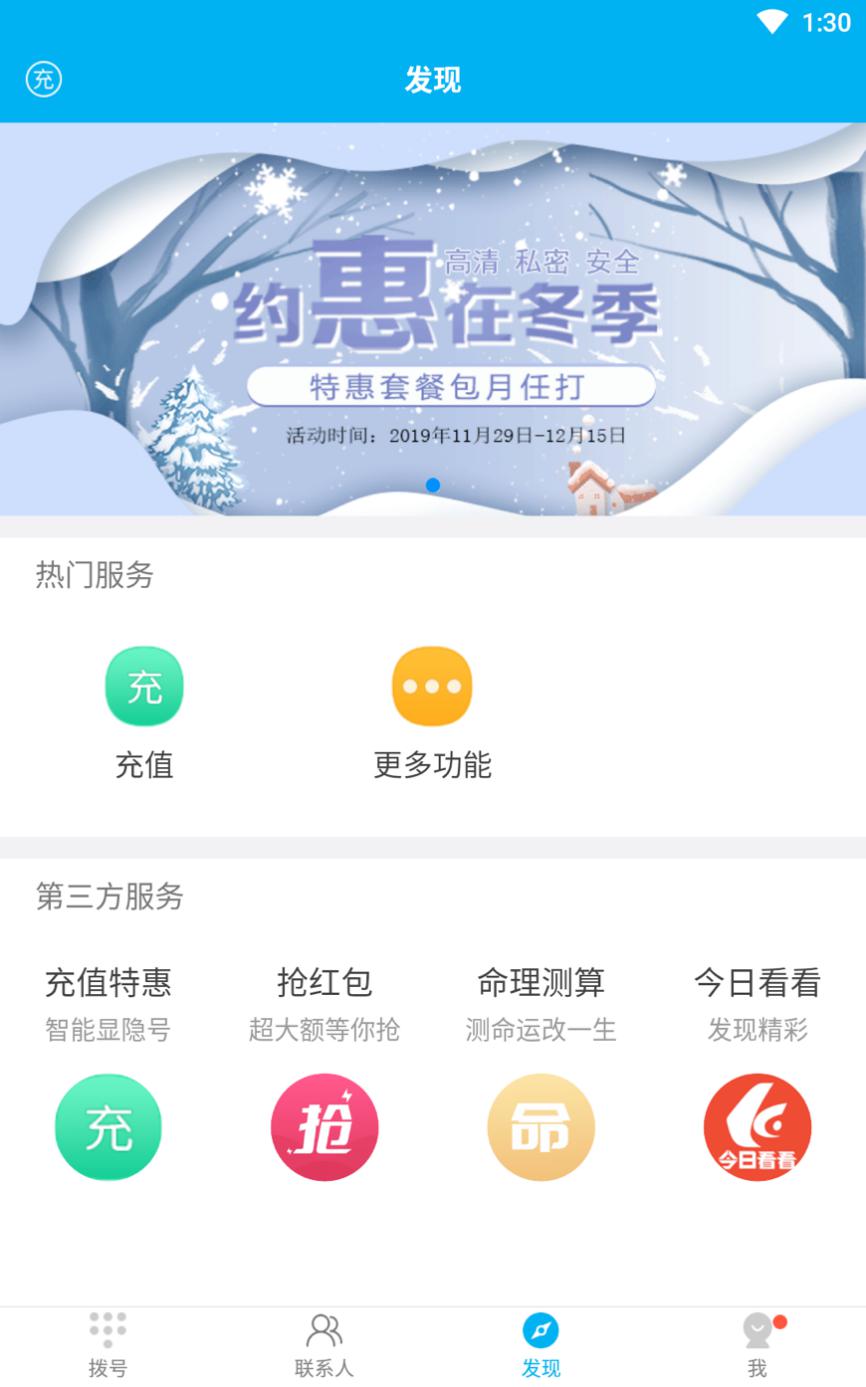This screenshot has height=1387, width=866.
Task: Tap the 更多功能 three-dot icon
Action: tap(432, 686)
